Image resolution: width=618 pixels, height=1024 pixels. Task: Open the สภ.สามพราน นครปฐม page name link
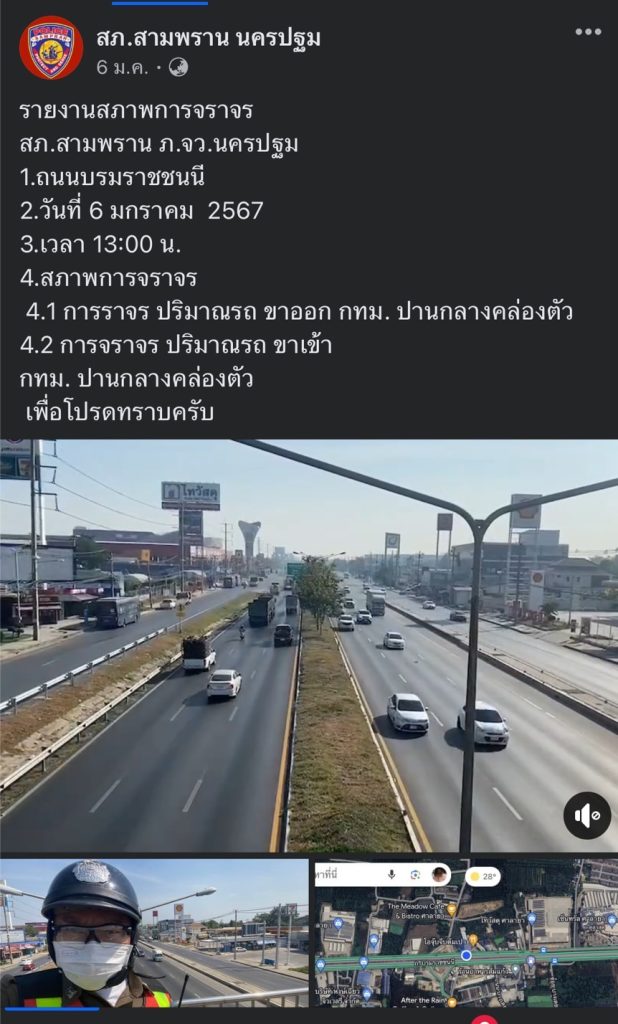[208, 38]
